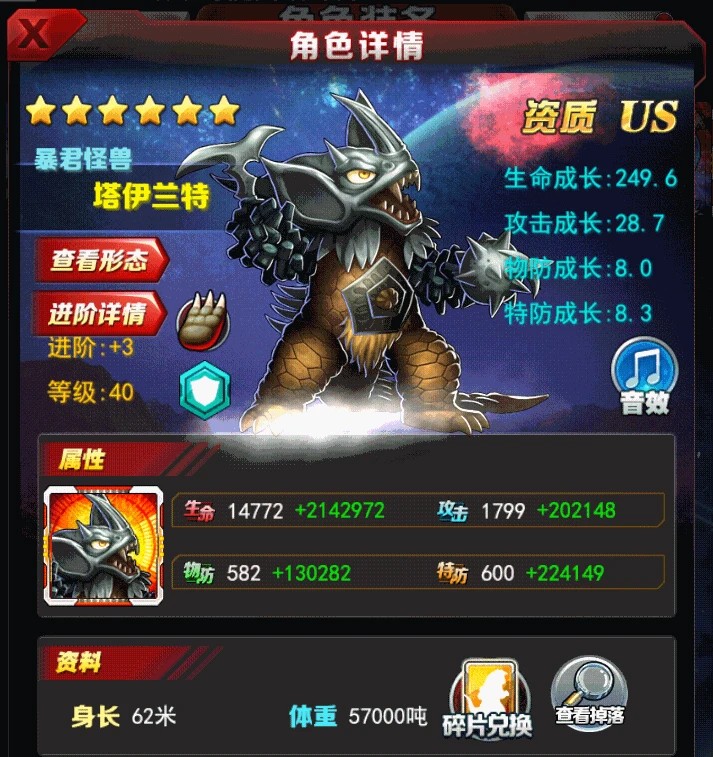This screenshot has height=757, width=713.
Task: Tap the teal shield icon
Action: 205,389
